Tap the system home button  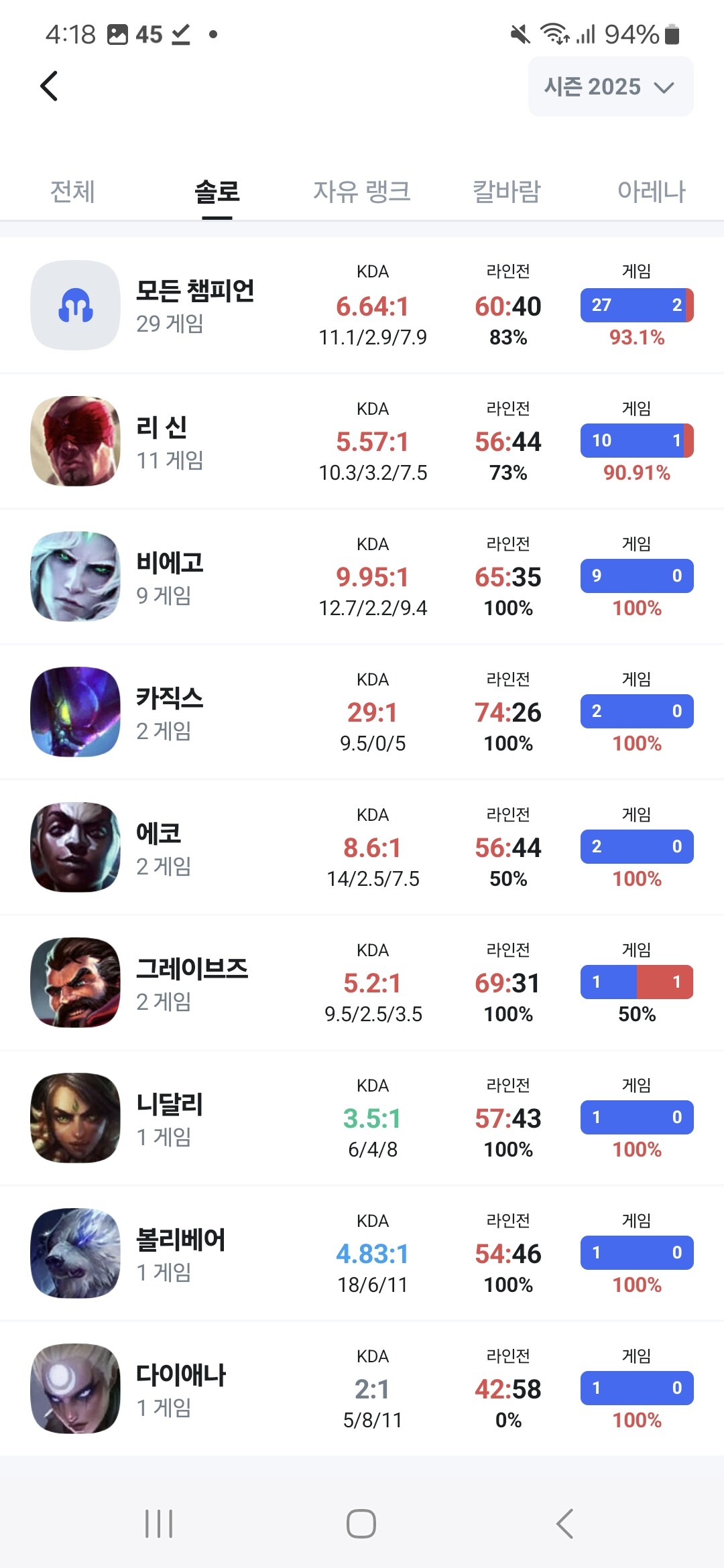[x=361, y=1524]
